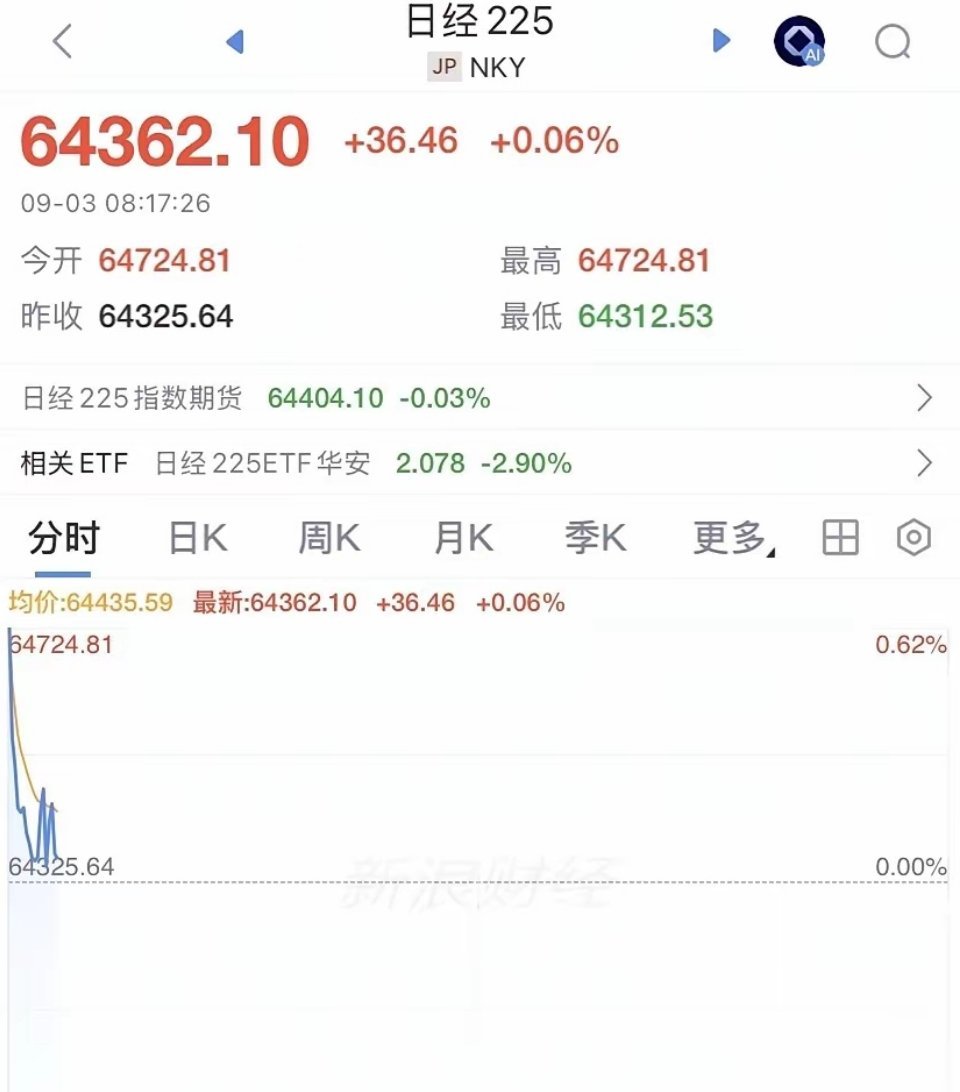Switch to the previous index with left triangle
The image size is (960, 1092).
coord(235,41)
